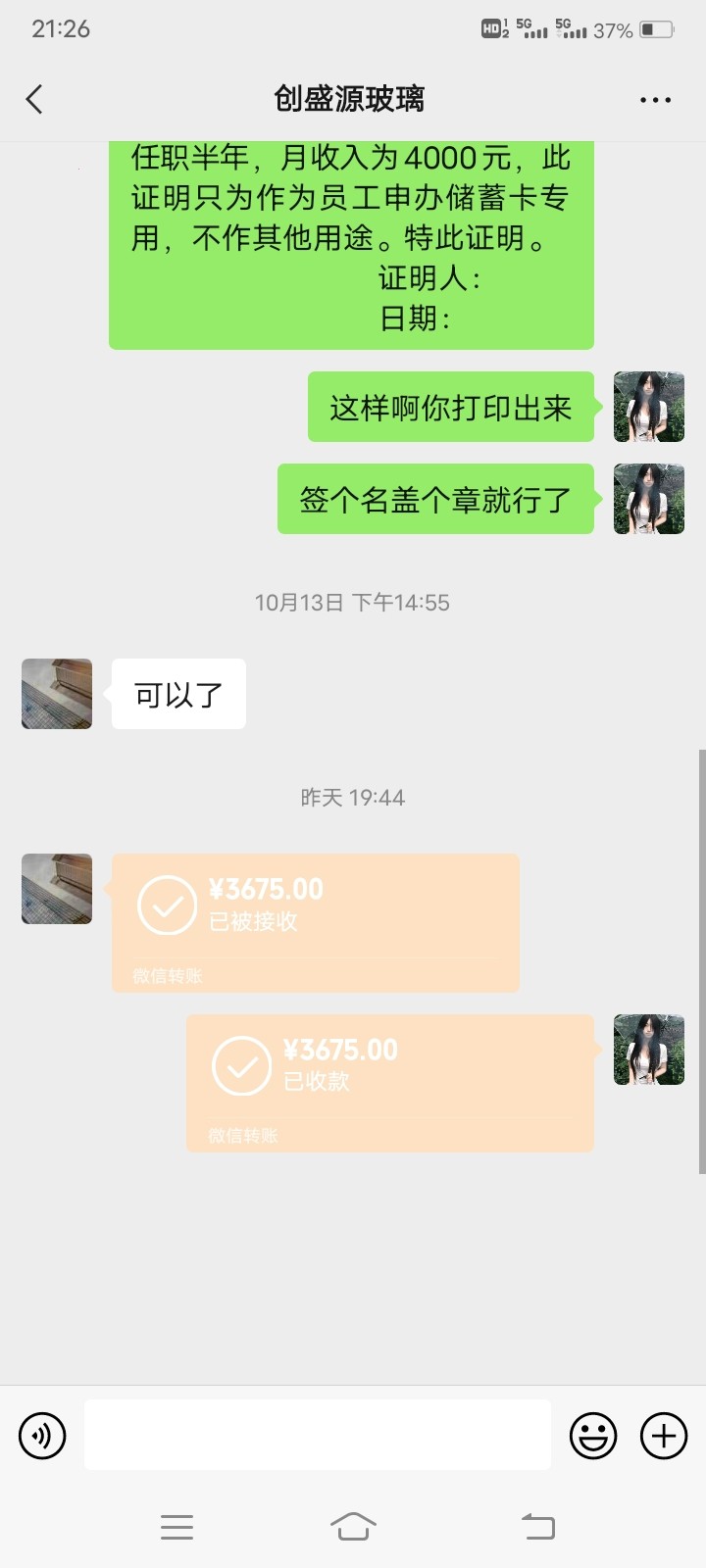Select the 可以了 message bubble
The height and width of the screenshot is (1568, 706).
tap(177, 693)
